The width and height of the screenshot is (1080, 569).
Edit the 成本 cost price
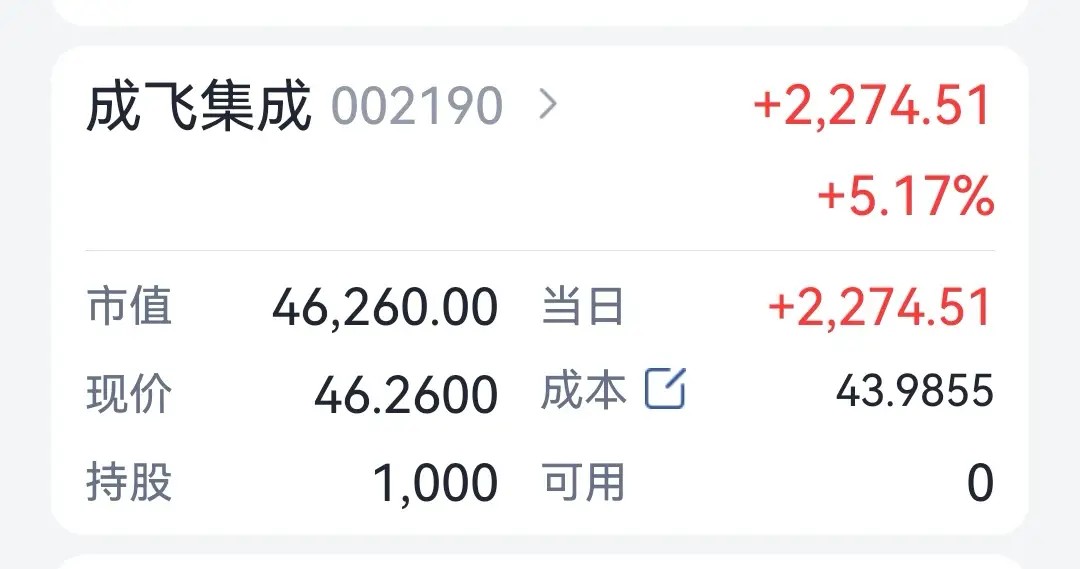(x=665, y=389)
